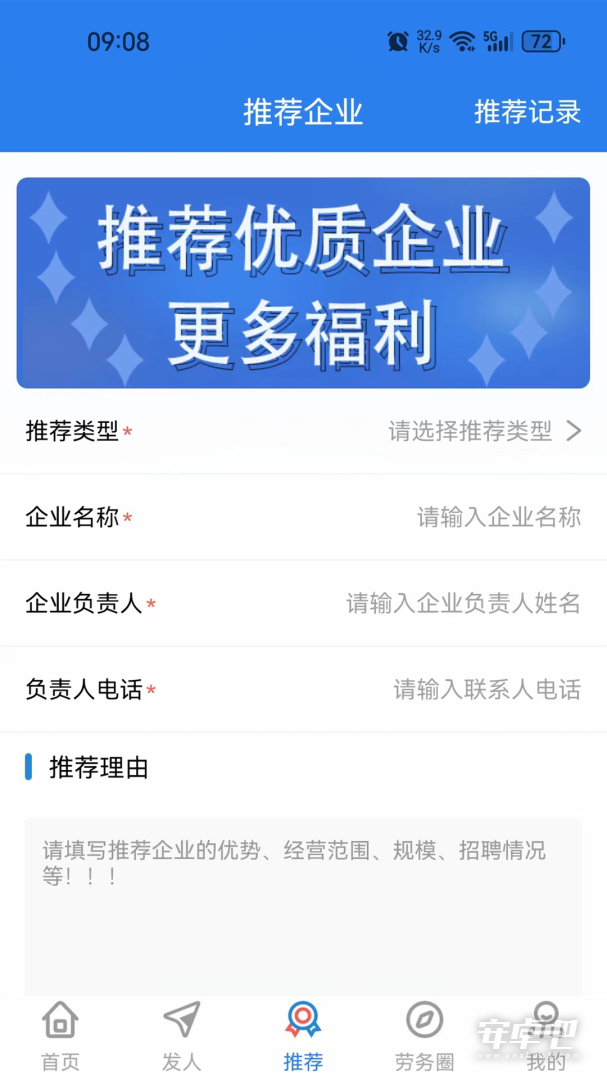607x1080 pixels.
Task: Tap the 推荐理由 text area
Action: [303, 906]
